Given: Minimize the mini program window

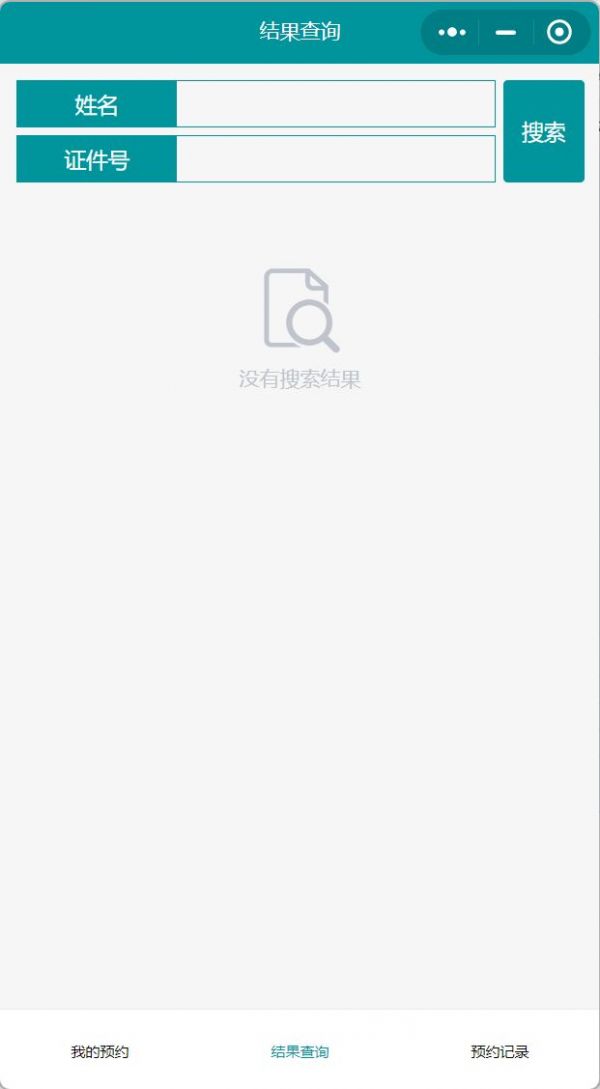Looking at the screenshot, I should click(x=506, y=33).
